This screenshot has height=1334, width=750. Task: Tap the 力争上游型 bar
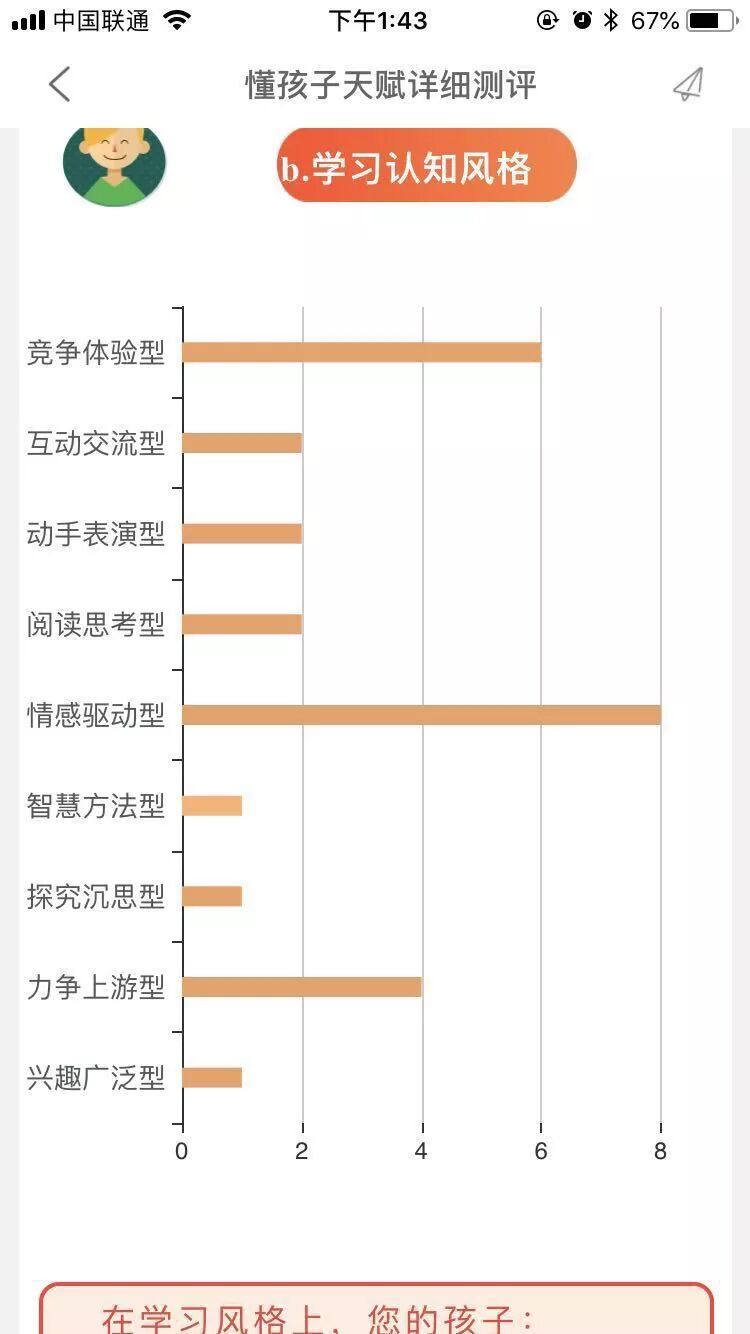tap(300, 988)
